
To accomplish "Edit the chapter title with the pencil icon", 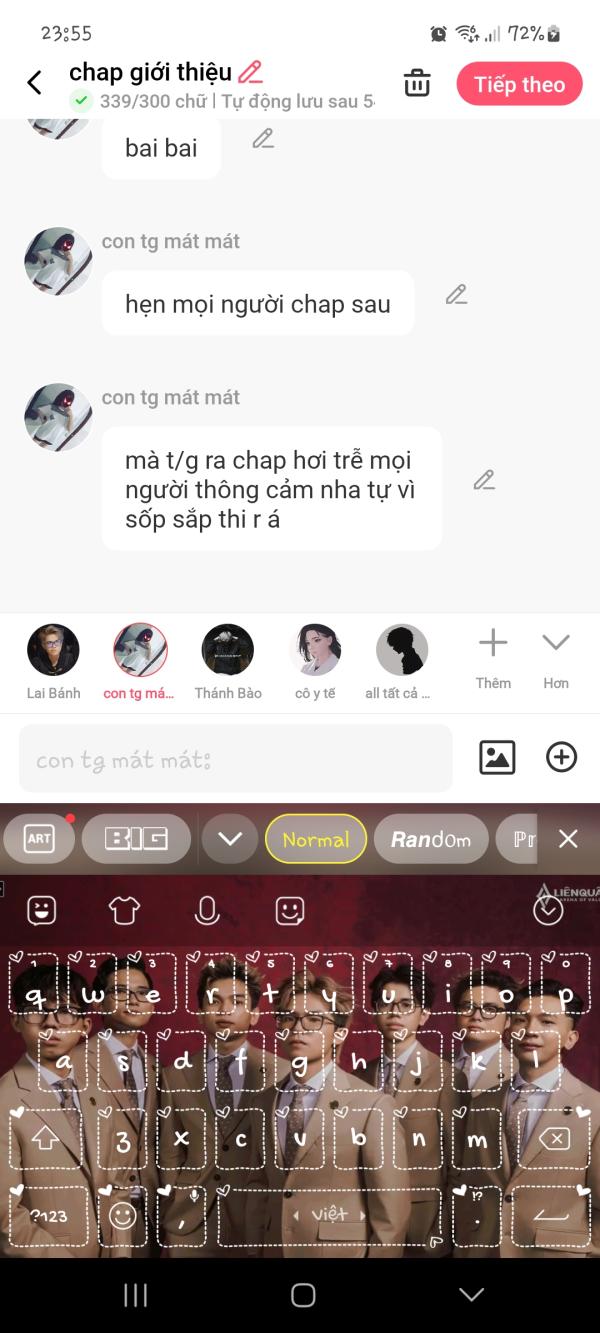I will pyautogui.click(x=250, y=72).
